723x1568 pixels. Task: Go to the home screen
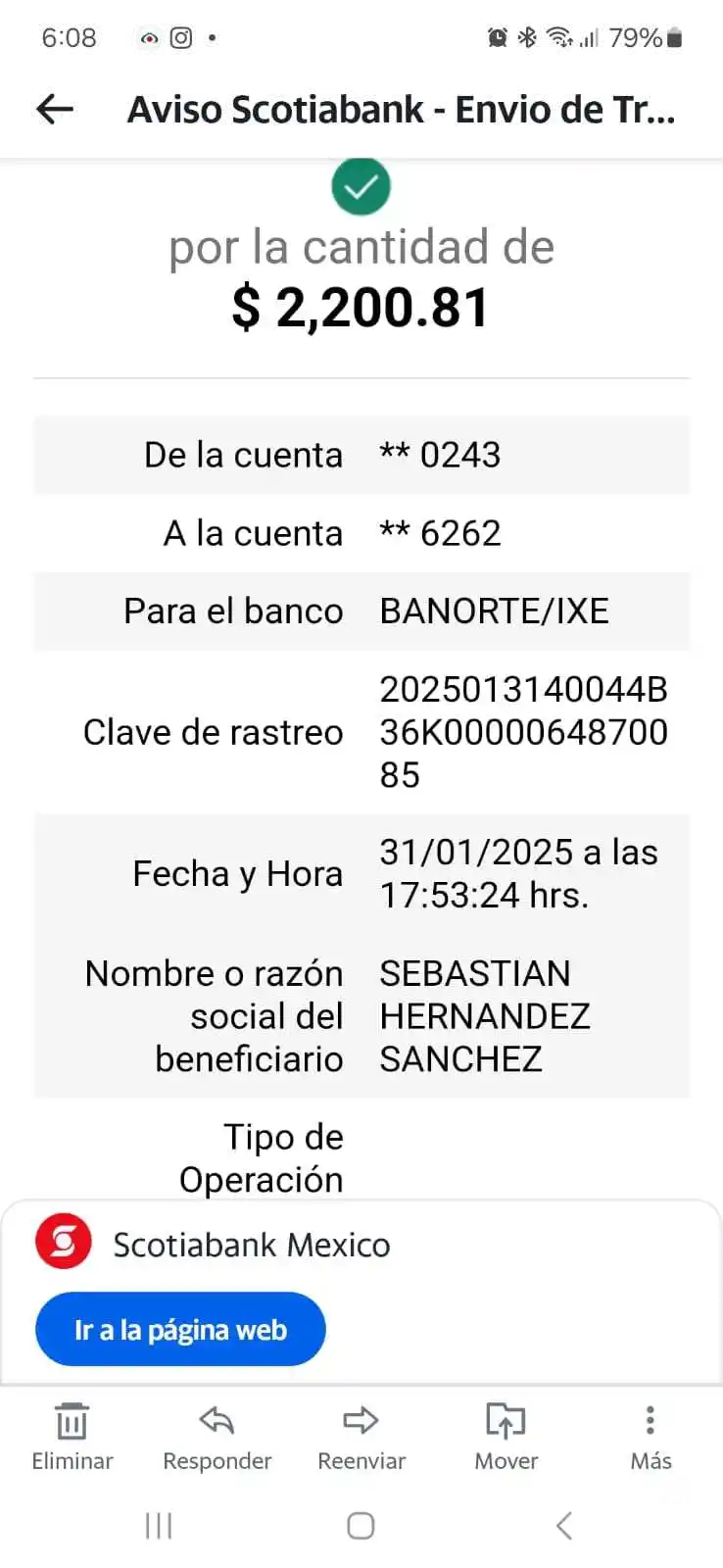tap(361, 1526)
